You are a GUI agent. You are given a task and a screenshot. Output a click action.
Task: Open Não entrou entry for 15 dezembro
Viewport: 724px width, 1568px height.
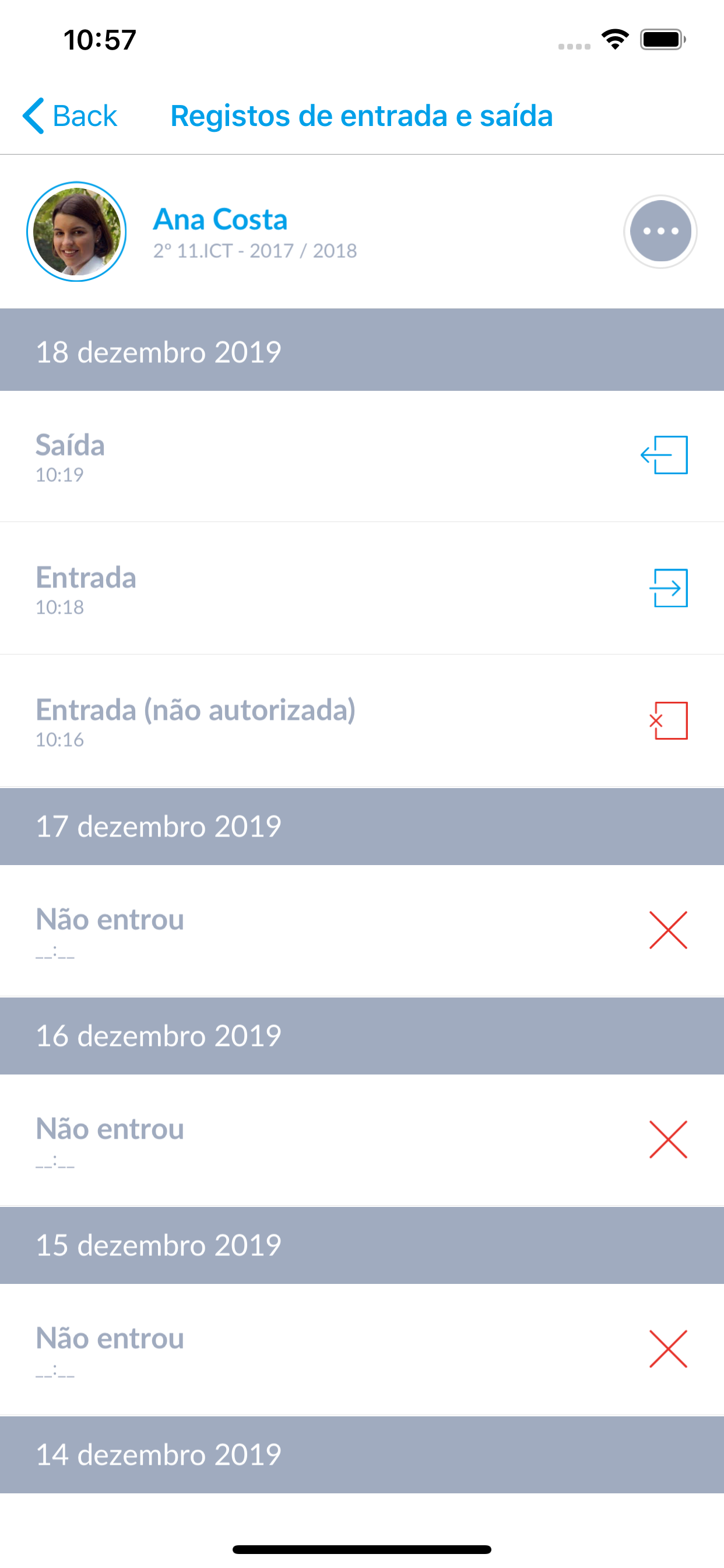click(362, 1349)
